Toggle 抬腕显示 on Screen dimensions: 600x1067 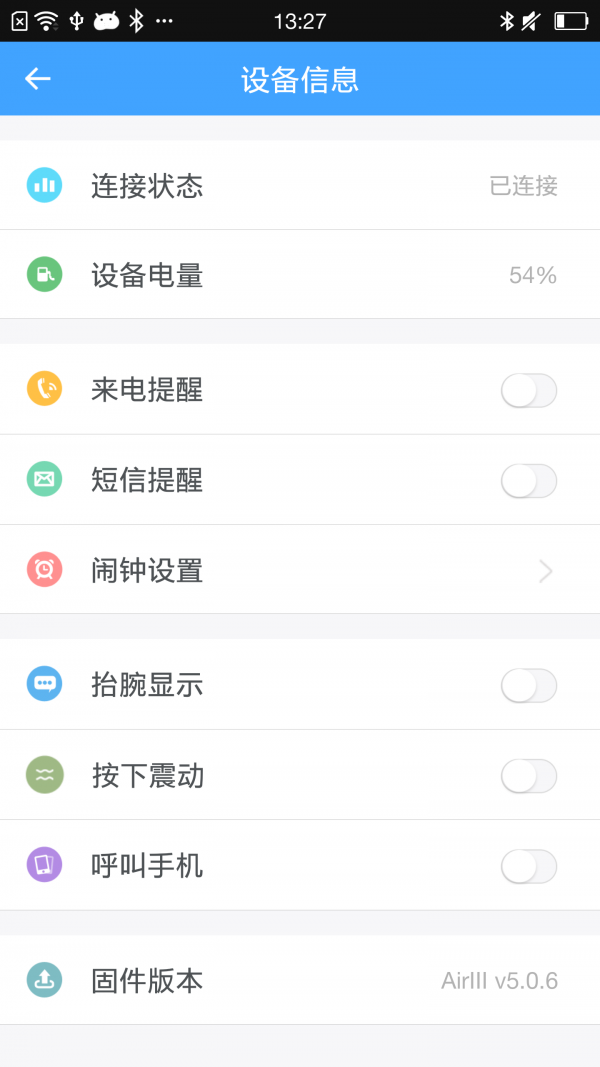point(529,685)
